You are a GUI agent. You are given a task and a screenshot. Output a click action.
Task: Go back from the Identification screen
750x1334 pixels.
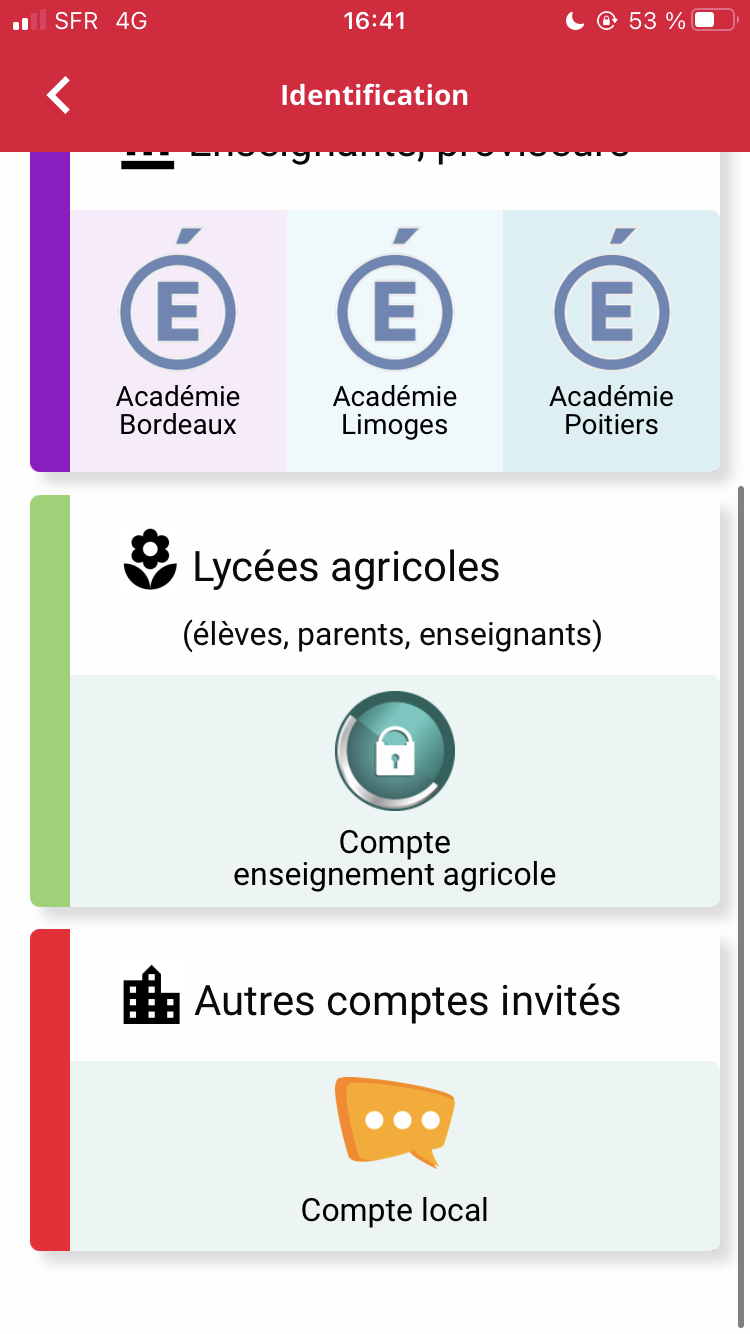pos(59,96)
